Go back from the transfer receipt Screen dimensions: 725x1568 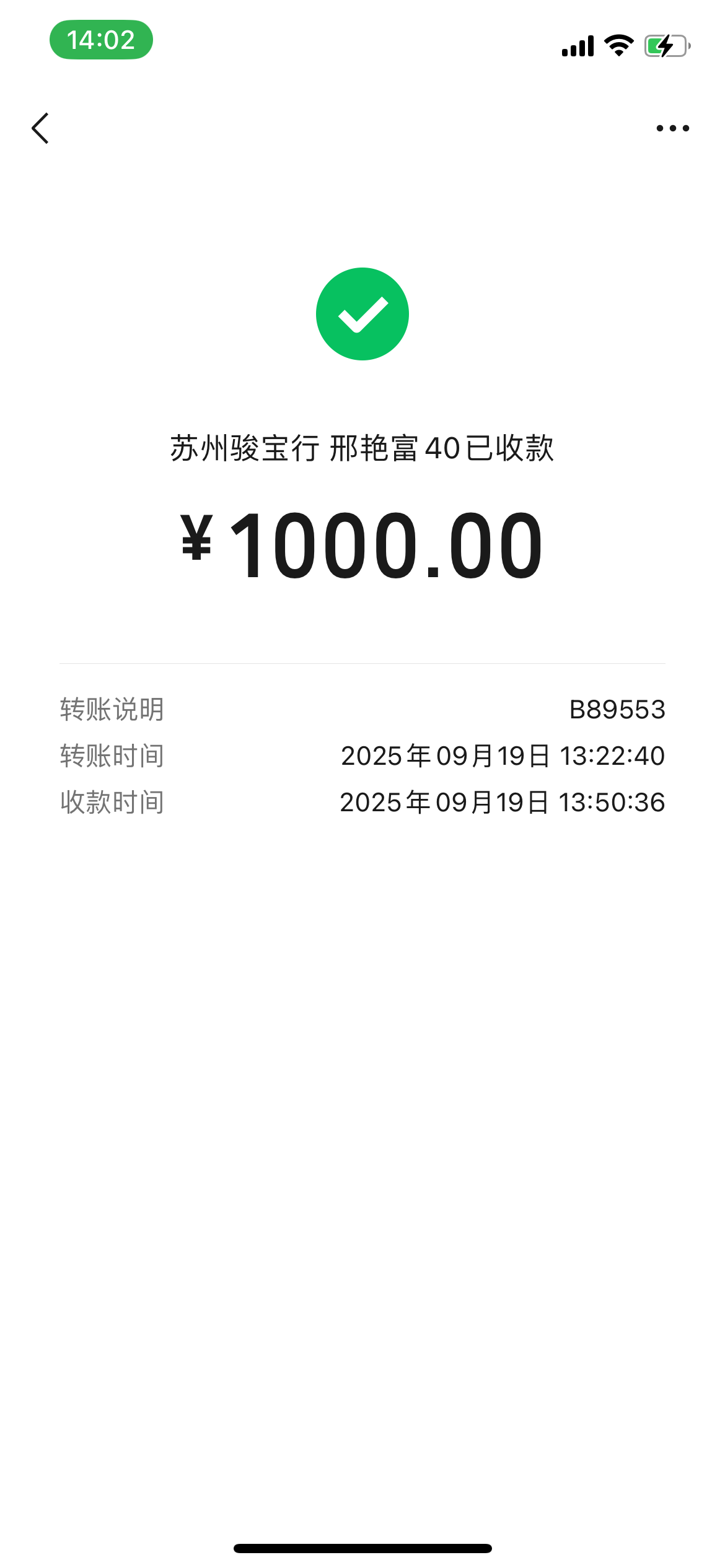40,128
